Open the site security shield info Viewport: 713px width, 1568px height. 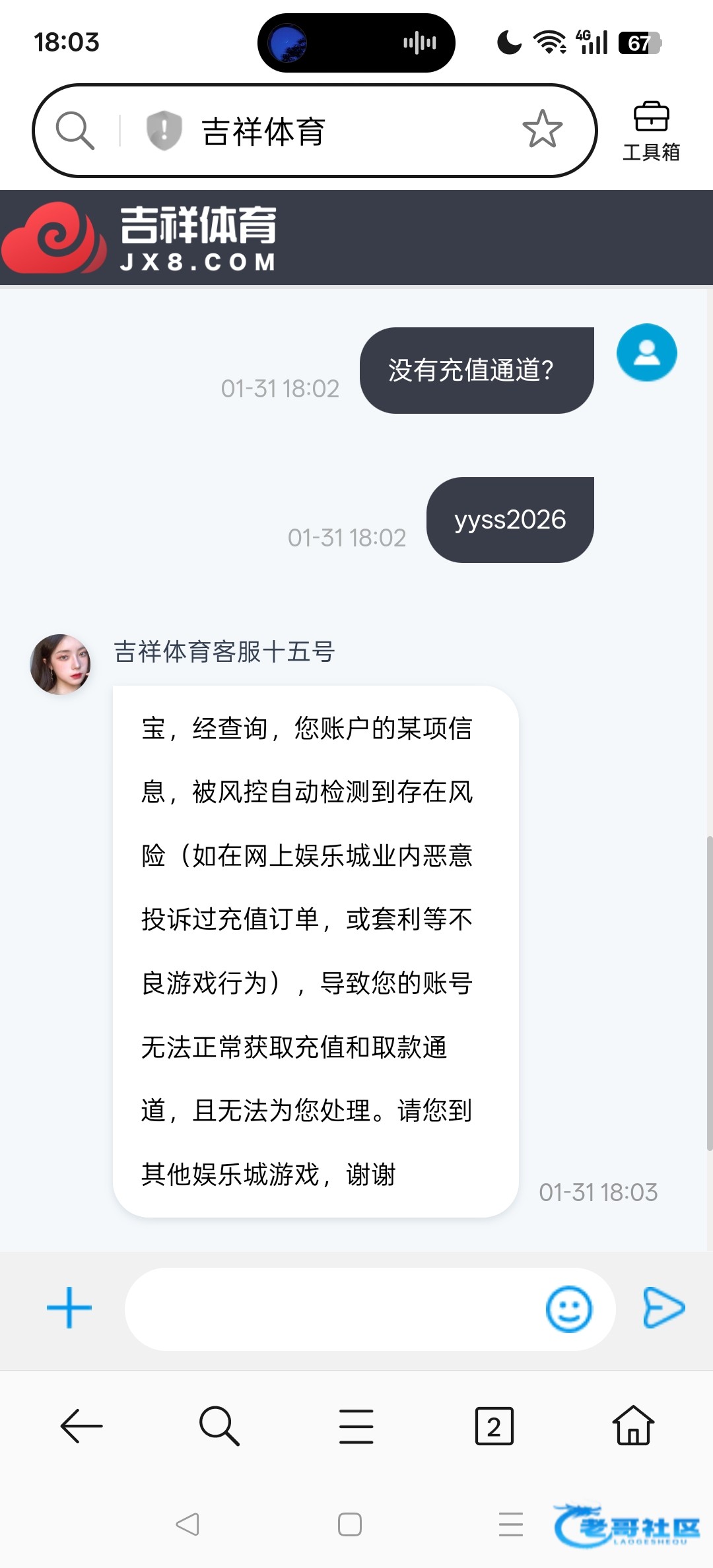(164, 130)
